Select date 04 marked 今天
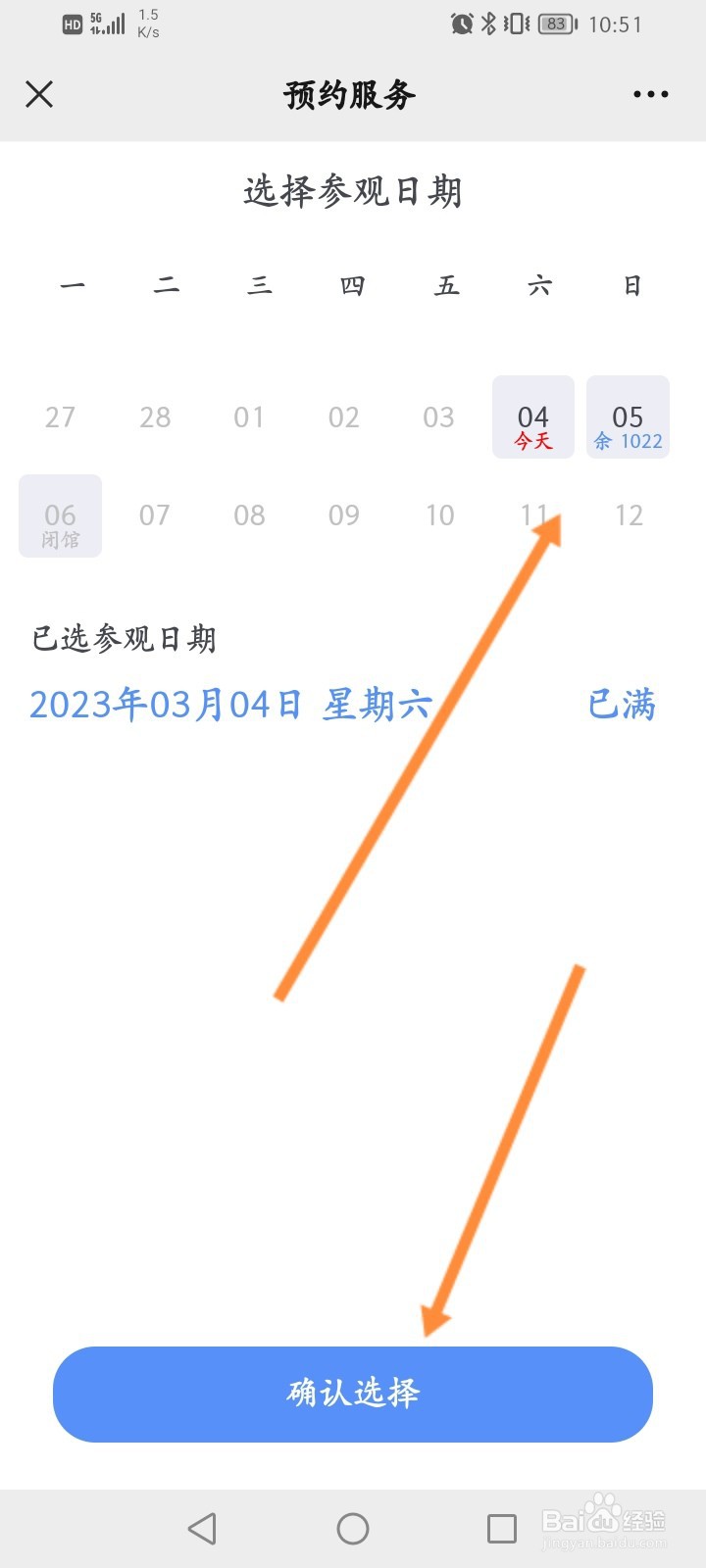Viewport: 706px width, 1568px height. pos(532,417)
